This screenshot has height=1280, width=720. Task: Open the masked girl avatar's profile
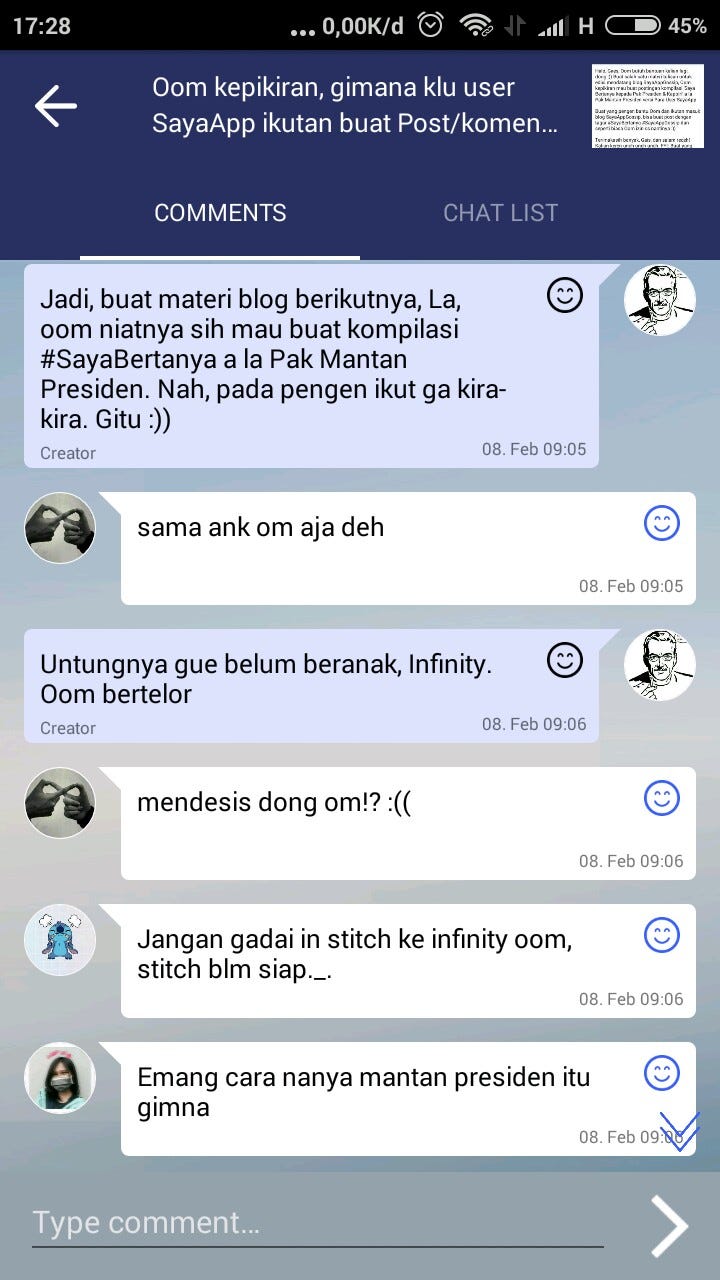(60, 1078)
